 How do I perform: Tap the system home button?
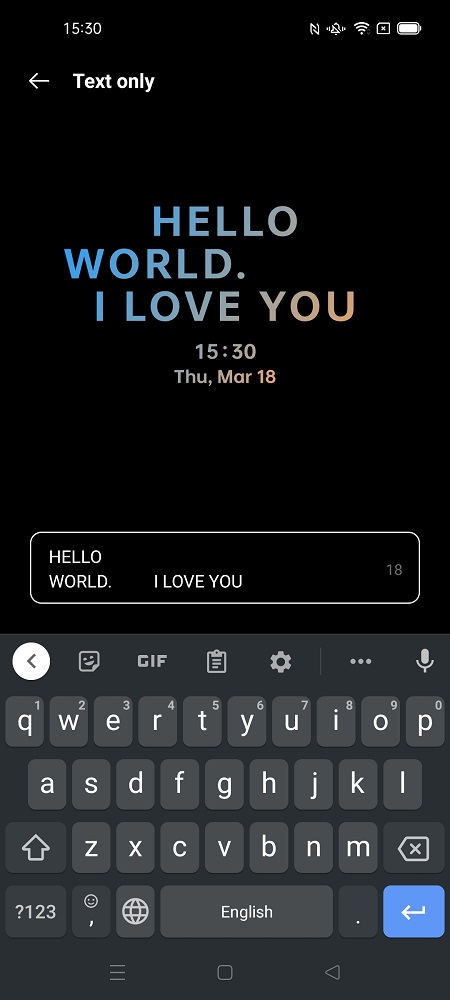(224, 972)
